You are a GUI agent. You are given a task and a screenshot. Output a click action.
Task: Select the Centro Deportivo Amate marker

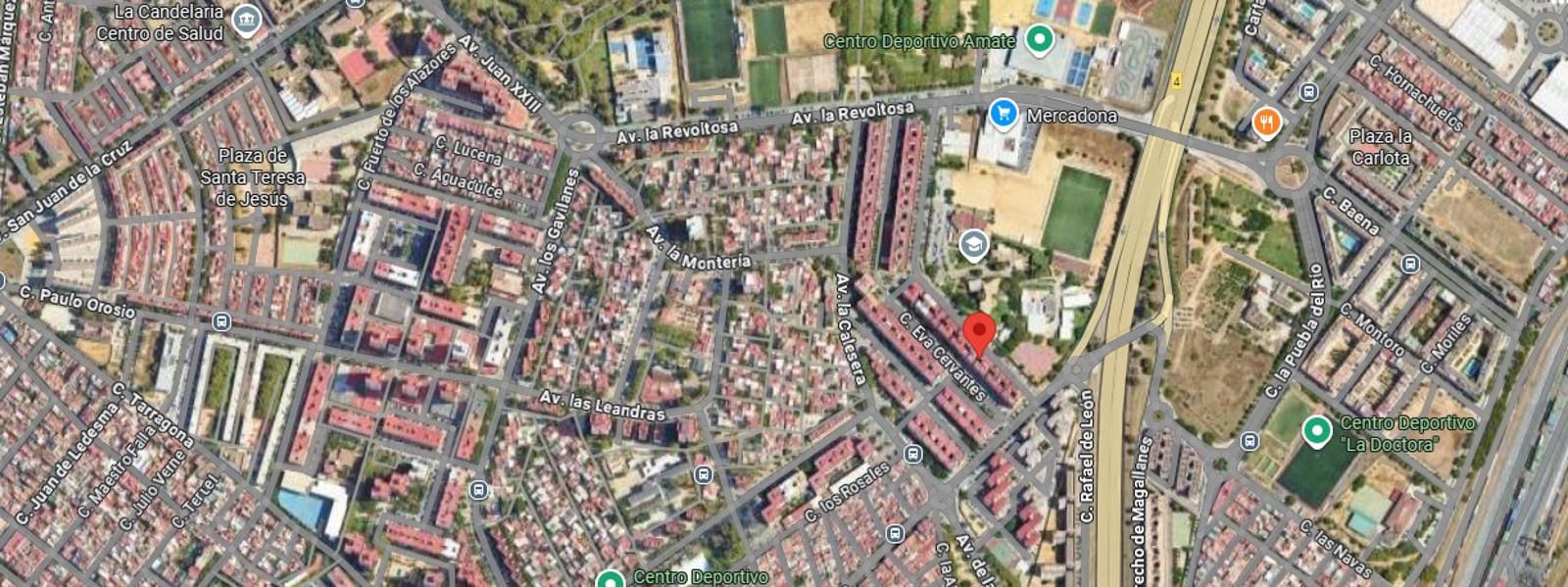coord(1039,40)
